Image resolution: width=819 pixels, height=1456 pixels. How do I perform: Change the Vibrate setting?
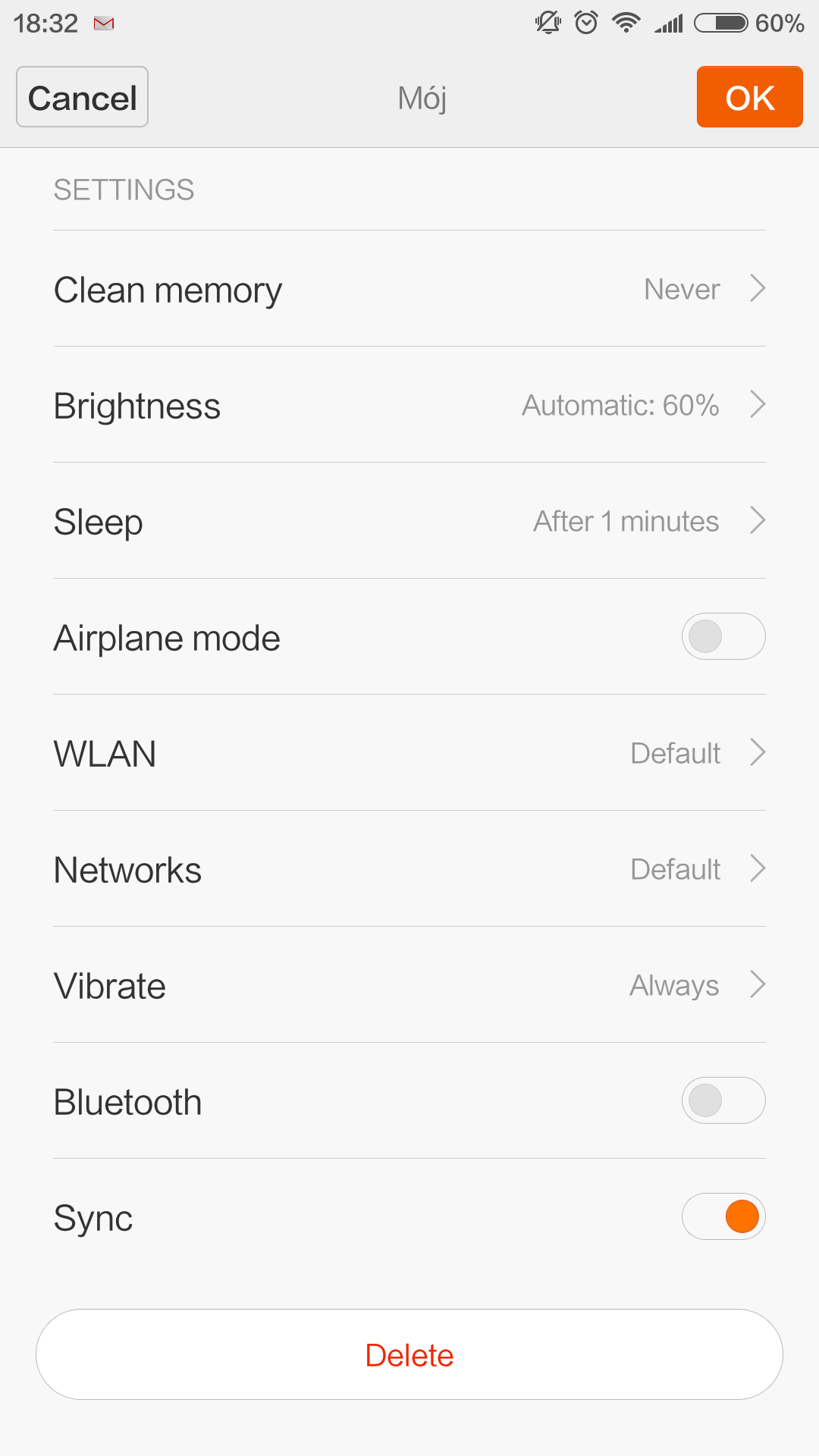click(409, 985)
